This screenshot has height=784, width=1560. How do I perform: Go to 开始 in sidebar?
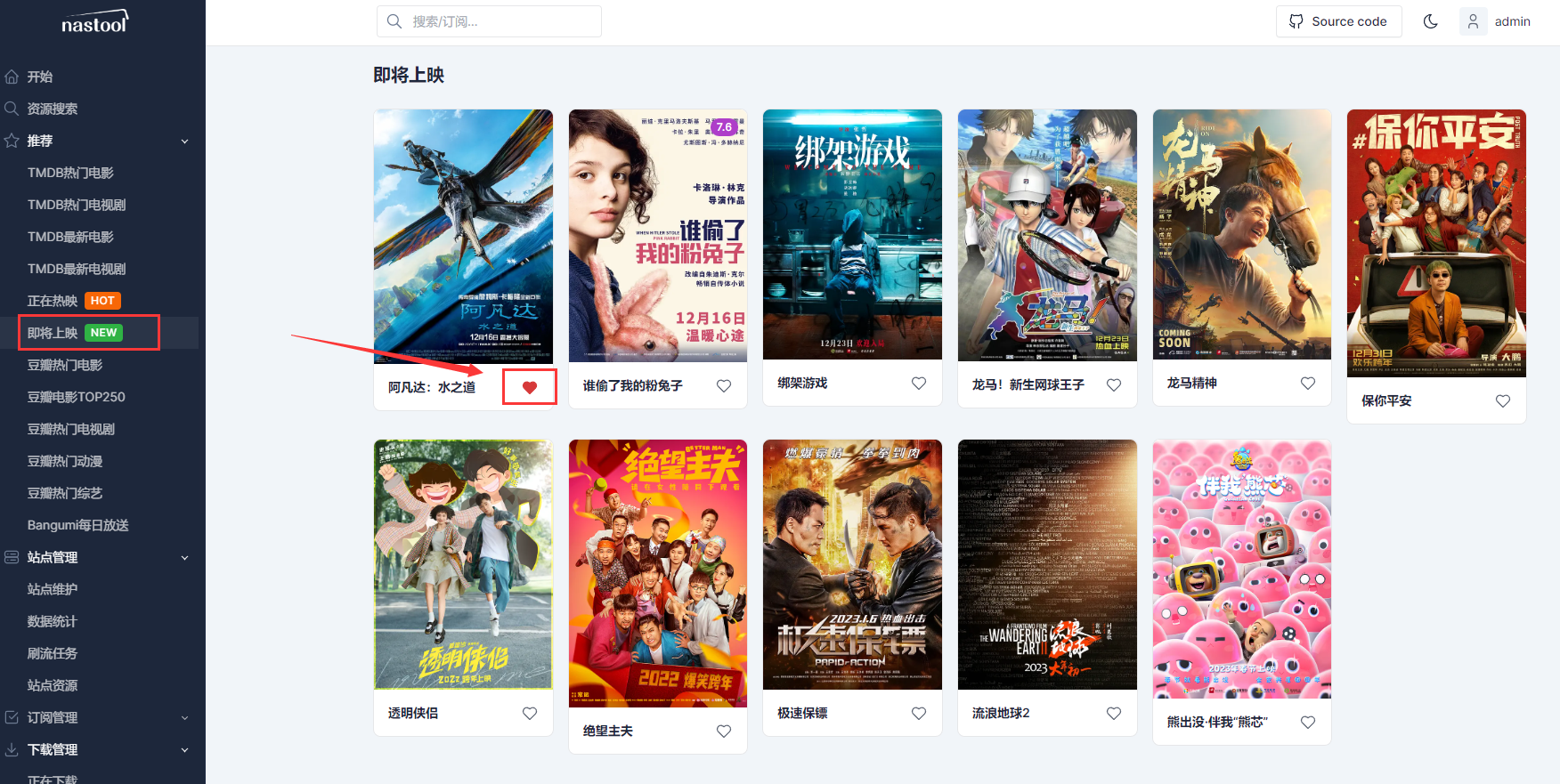40,77
